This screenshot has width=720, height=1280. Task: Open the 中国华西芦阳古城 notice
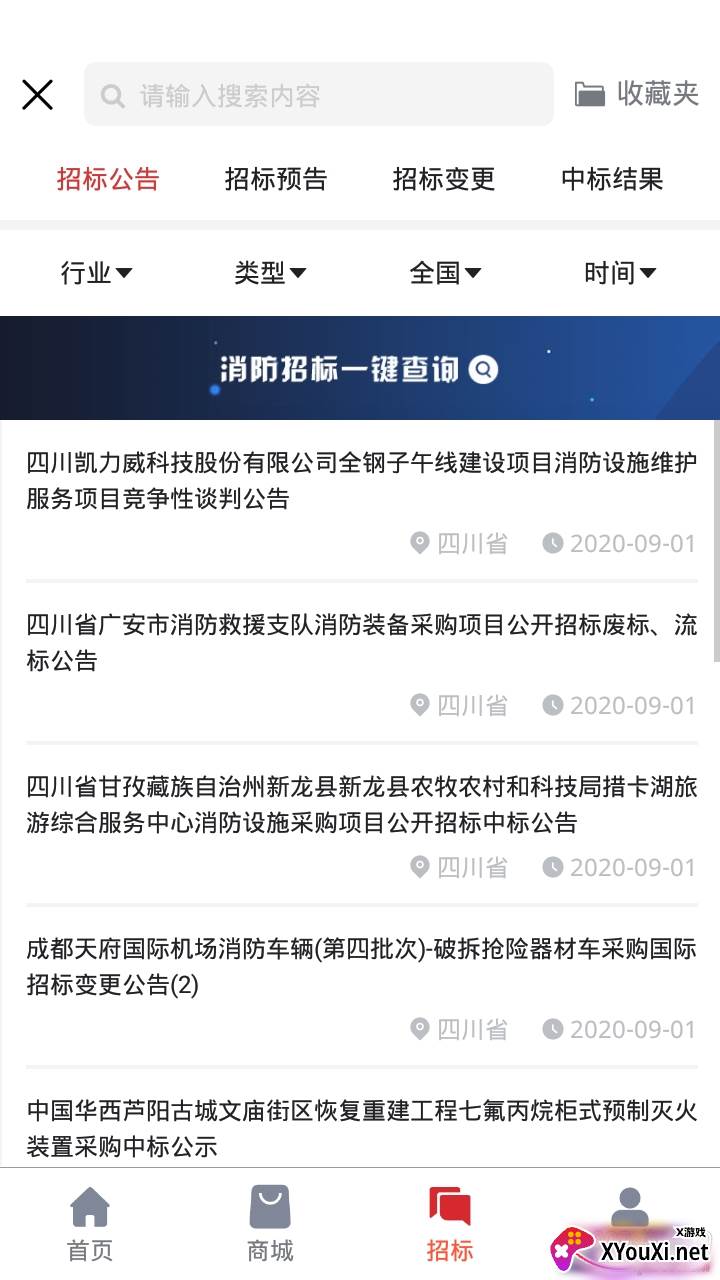click(x=361, y=1128)
